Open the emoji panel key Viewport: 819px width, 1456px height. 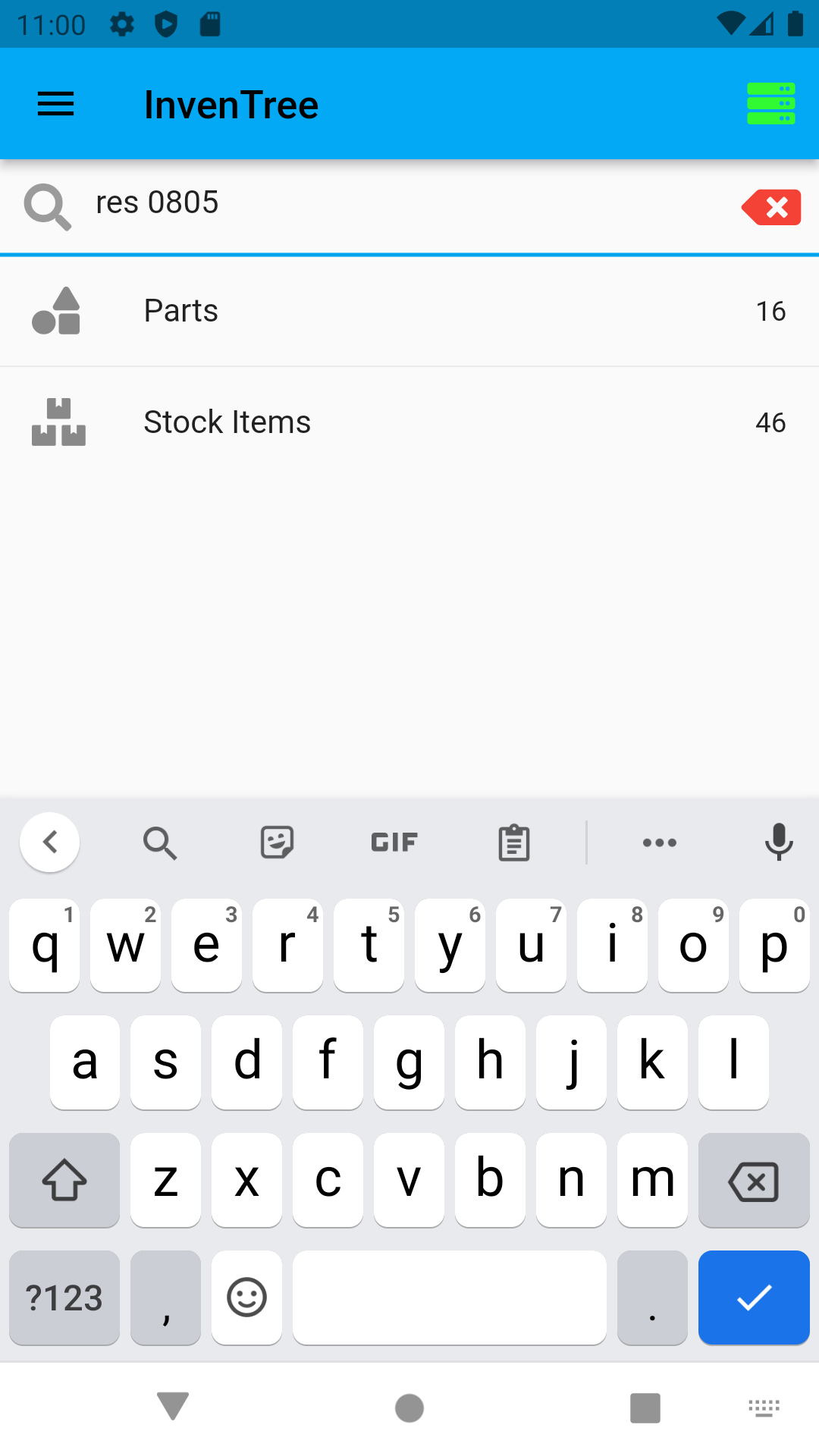click(x=246, y=1298)
